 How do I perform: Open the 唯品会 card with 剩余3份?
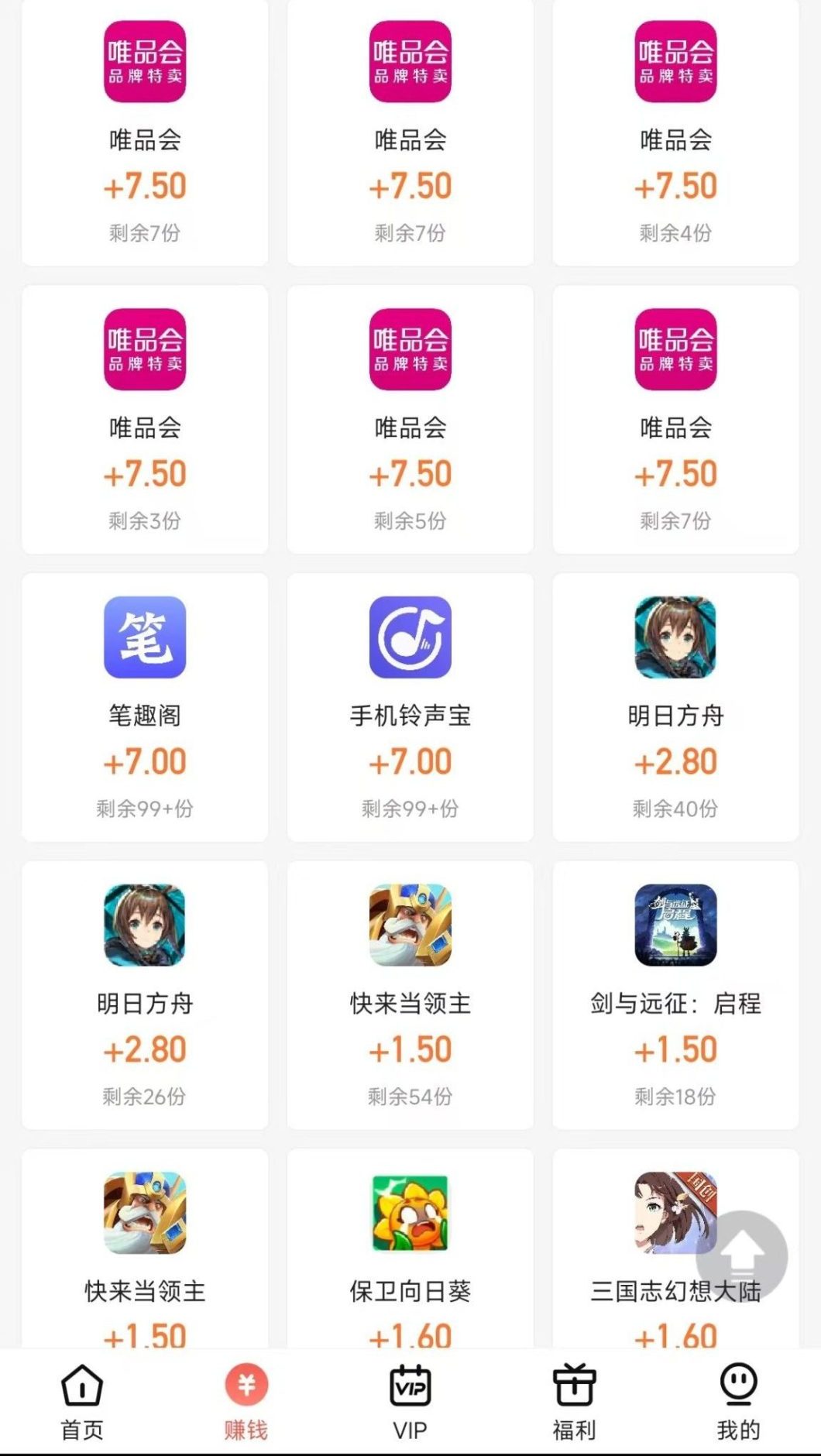coord(145,419)
